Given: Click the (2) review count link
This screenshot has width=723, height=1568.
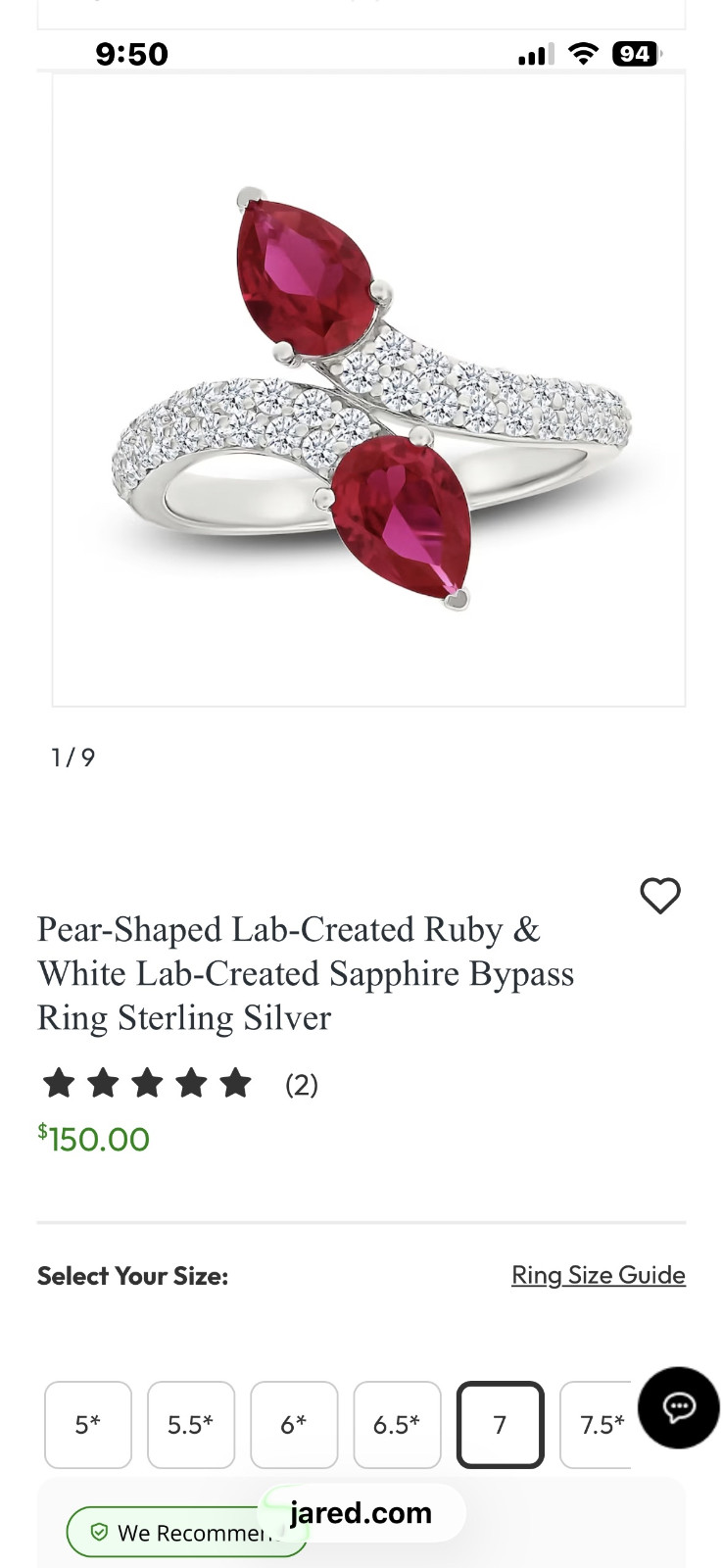Looking at the screenshot, I should click(300, 1084).
